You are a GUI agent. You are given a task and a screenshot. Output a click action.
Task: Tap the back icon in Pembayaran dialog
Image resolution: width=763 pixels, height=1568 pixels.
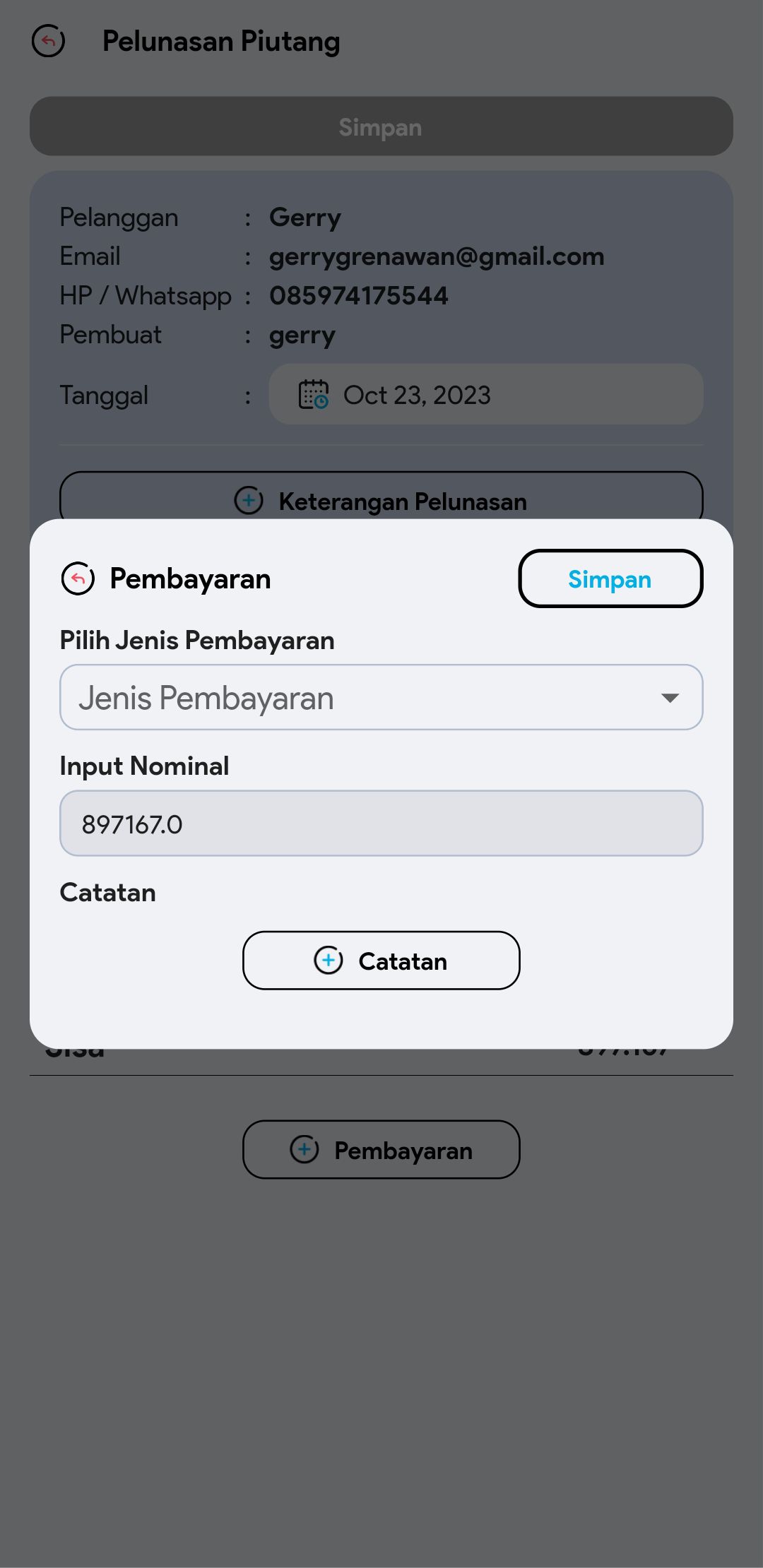78,579
